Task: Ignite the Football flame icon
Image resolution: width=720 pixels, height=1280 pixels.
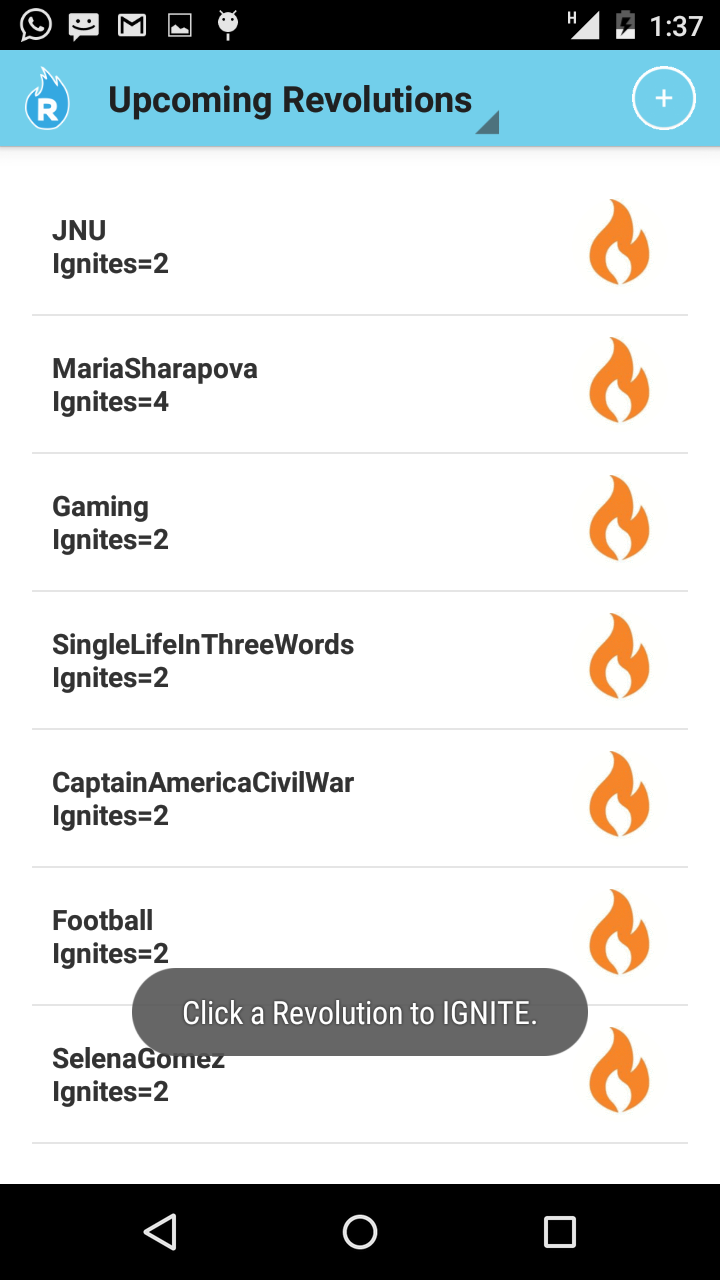Action: coord(619,932)
